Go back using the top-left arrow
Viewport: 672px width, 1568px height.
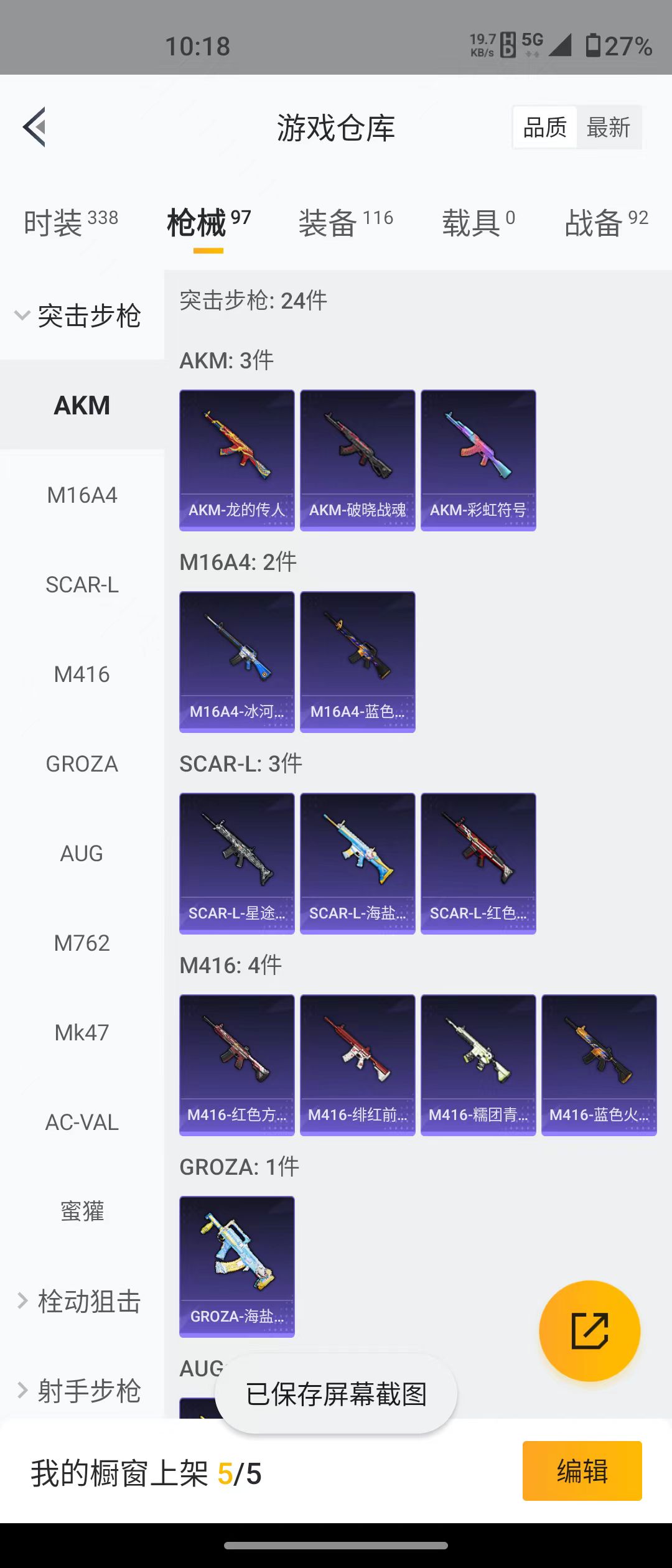(35, 127)
